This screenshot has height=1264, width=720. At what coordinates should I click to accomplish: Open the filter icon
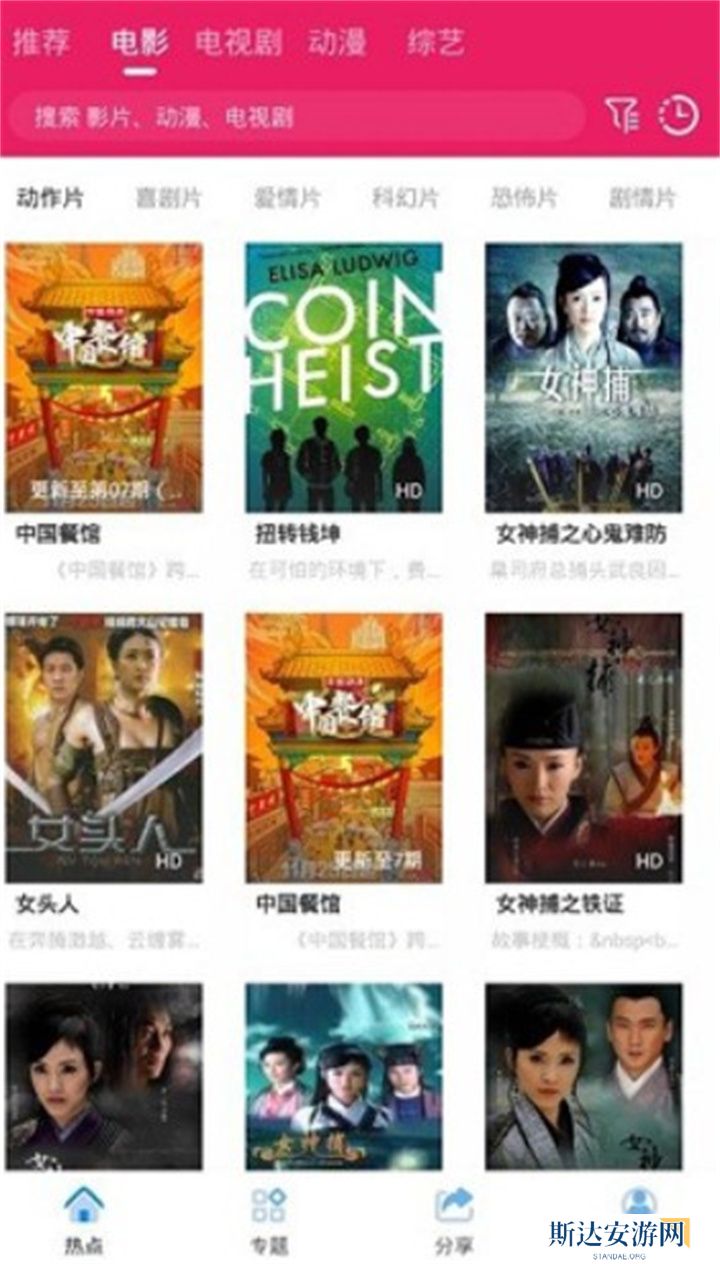621,116
